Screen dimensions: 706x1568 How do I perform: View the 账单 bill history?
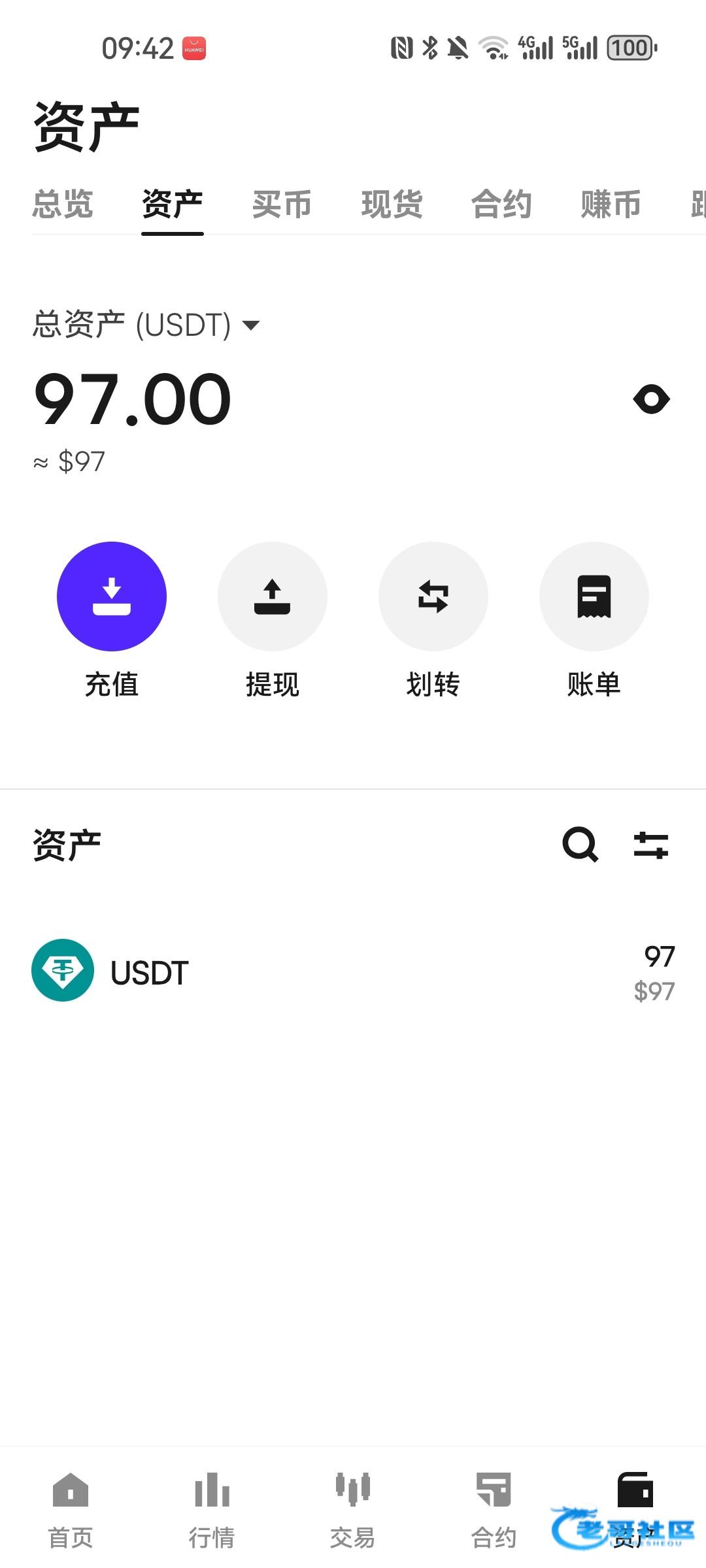coord(594,596)
